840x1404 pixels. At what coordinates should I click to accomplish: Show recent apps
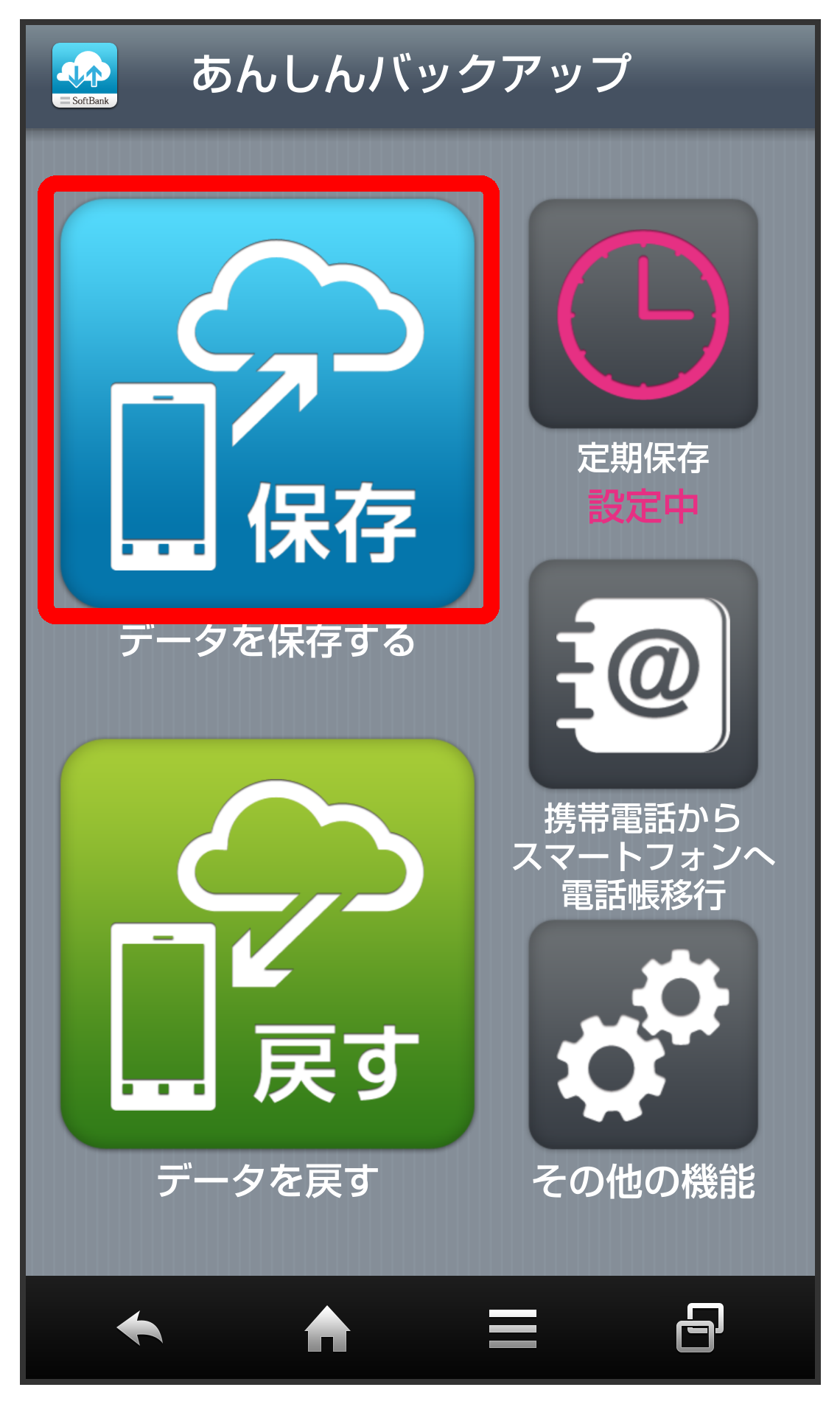click(699, 1328)
